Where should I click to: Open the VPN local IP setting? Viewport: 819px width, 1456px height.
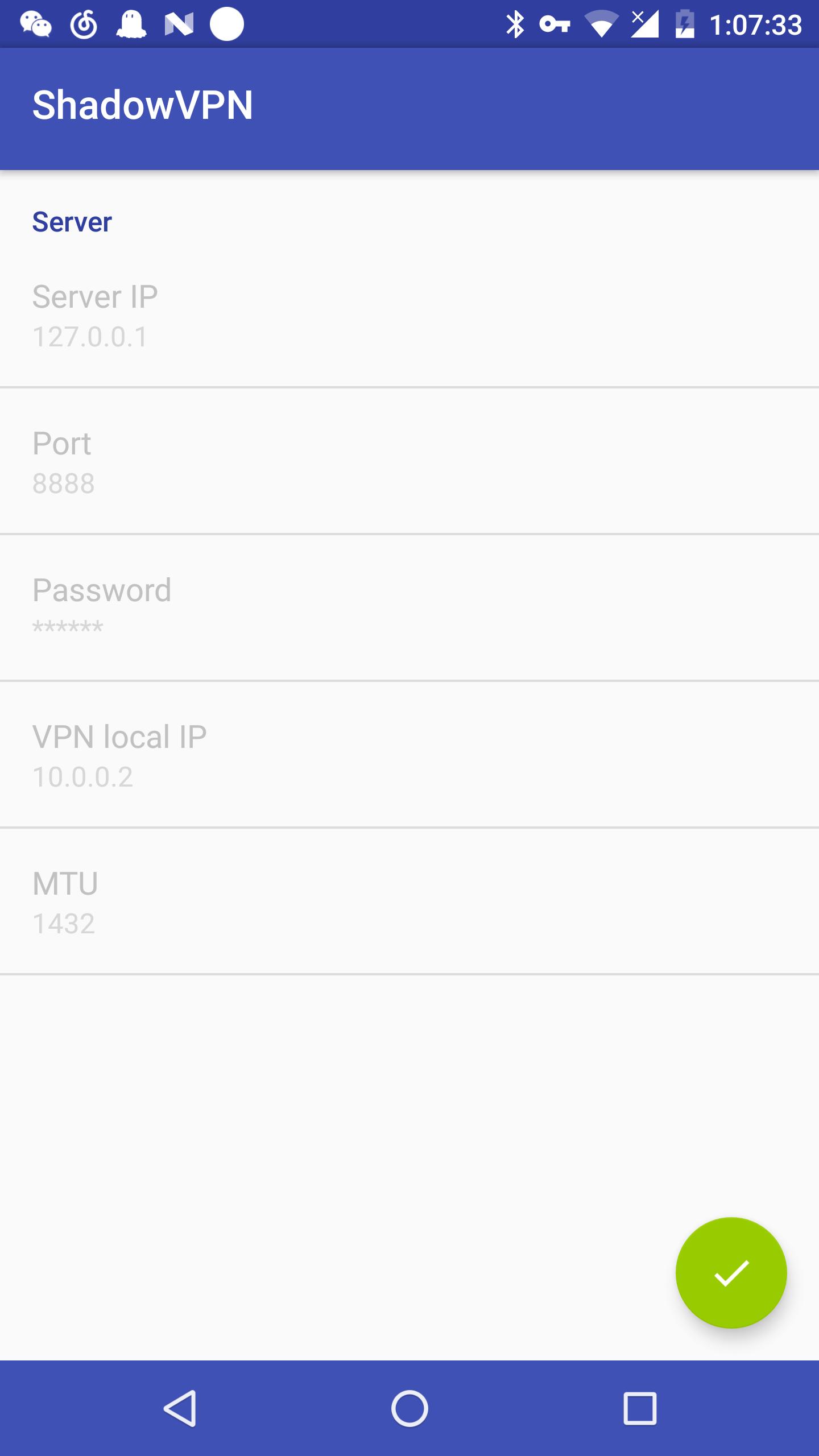409,754
